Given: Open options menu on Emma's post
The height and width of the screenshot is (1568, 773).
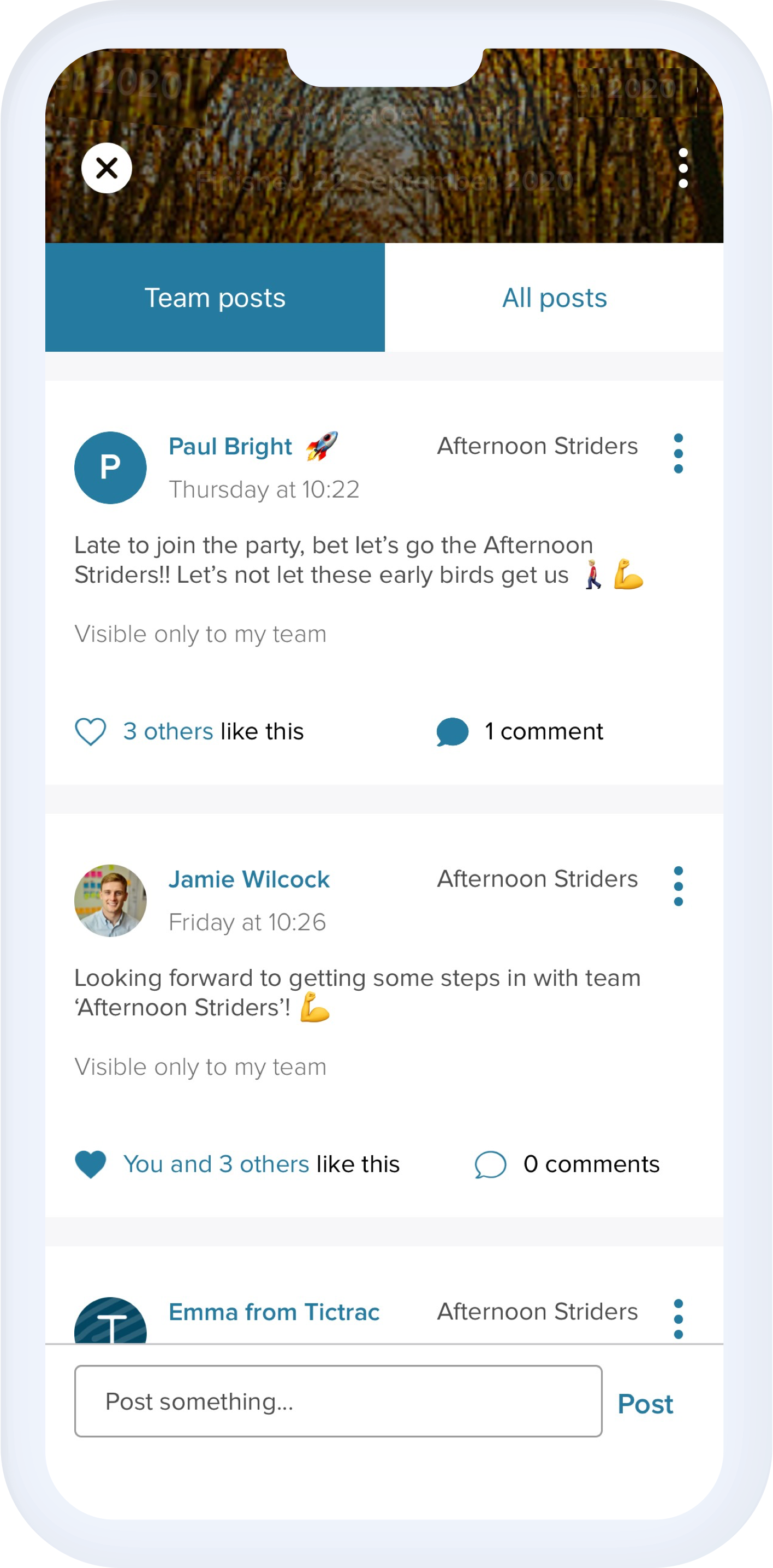Looking at the screenshot, I should pos(678,1318).
